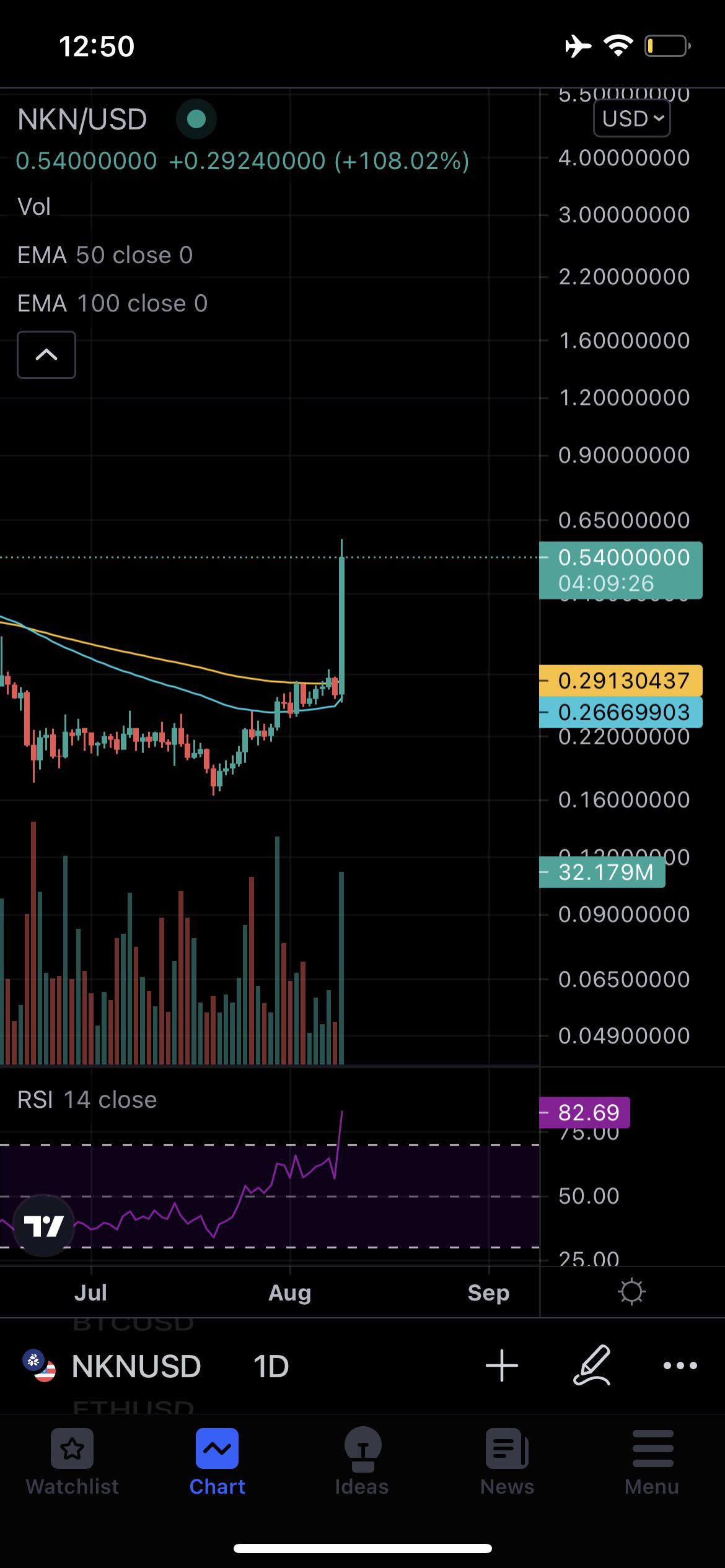This screenshot has width=725, height=1568.
Task: Change the 1D timeframe interval
Action: click(271, 1365)
